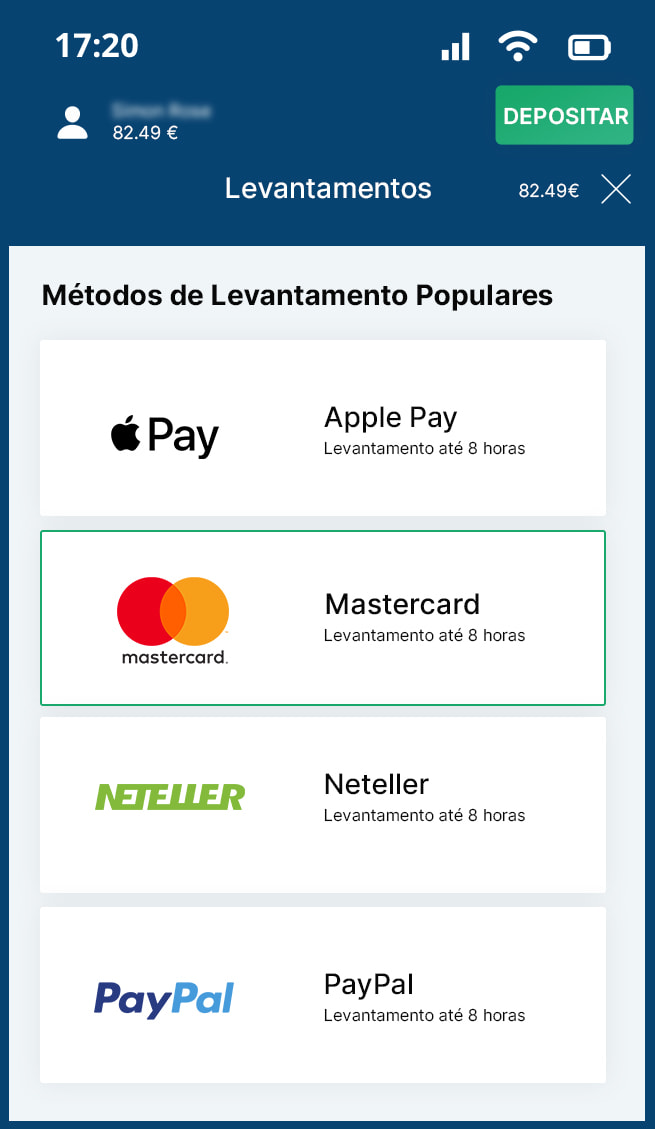This screenshot has height=1129, width=655.
Task: Tap the green DEPOSITAR button
Action: click(x=564, y=115)
